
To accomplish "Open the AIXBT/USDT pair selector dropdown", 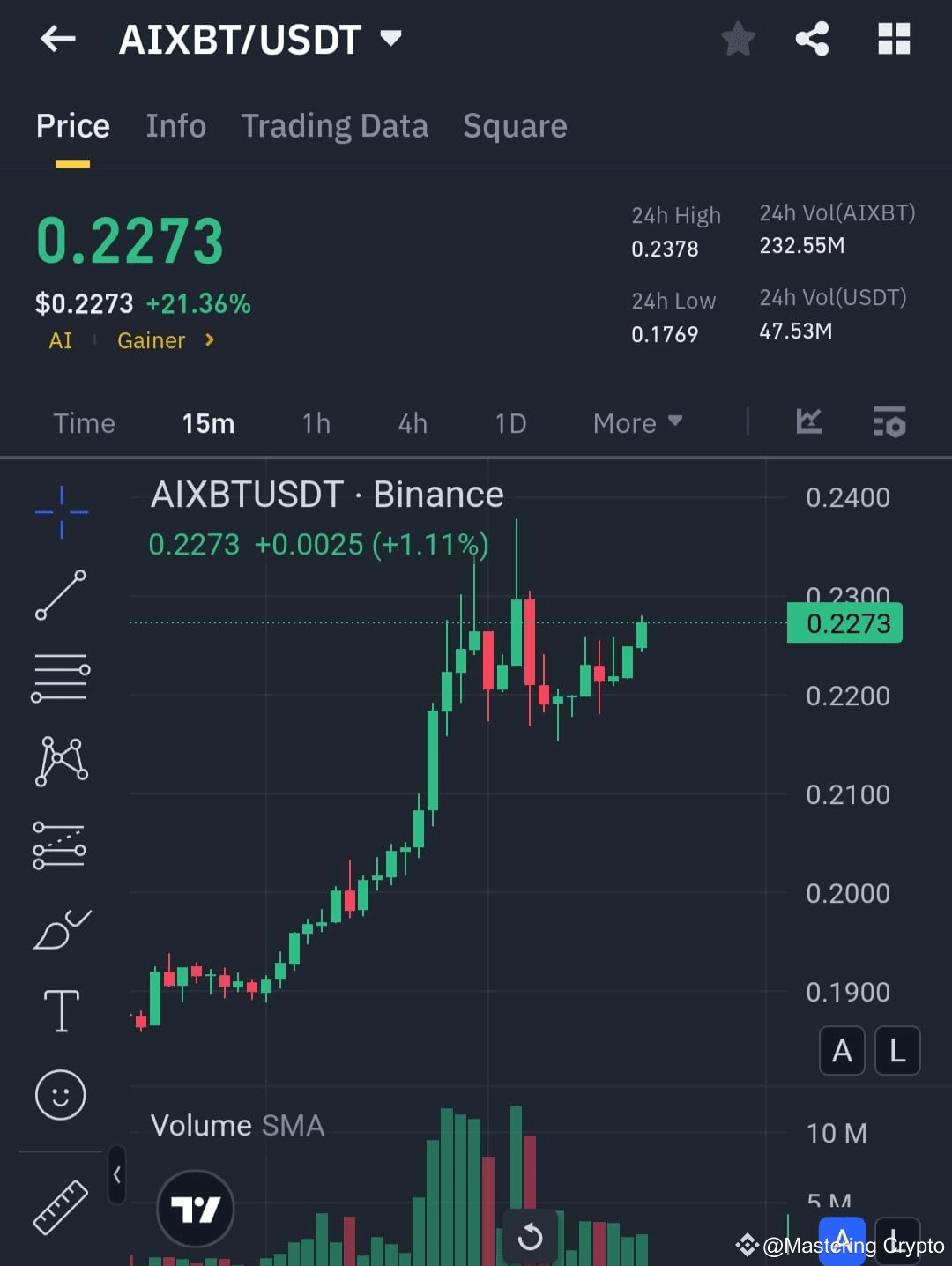I will click(x=391, y=39).
